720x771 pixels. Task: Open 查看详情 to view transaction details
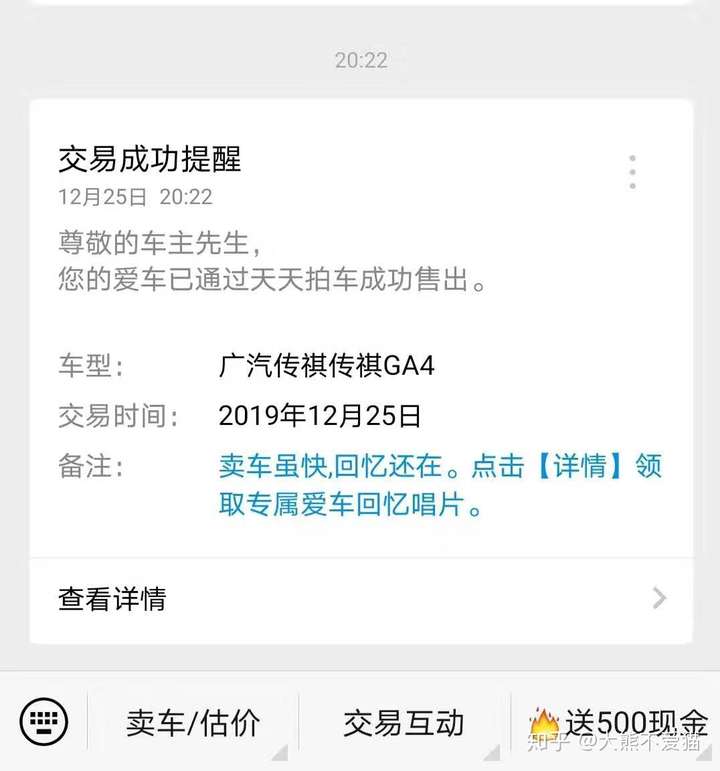click(360, 599)
